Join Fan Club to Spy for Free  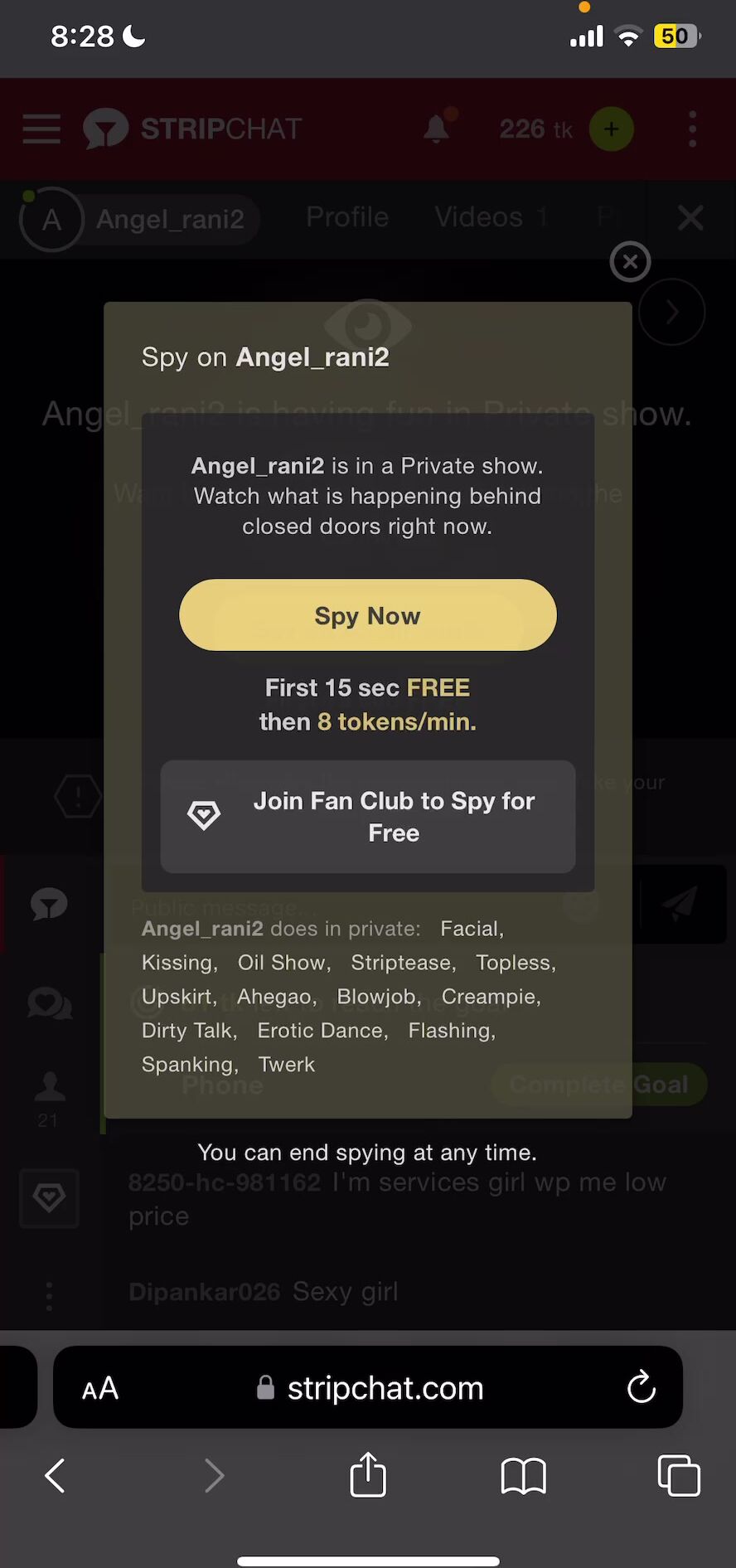coord(367,817)
